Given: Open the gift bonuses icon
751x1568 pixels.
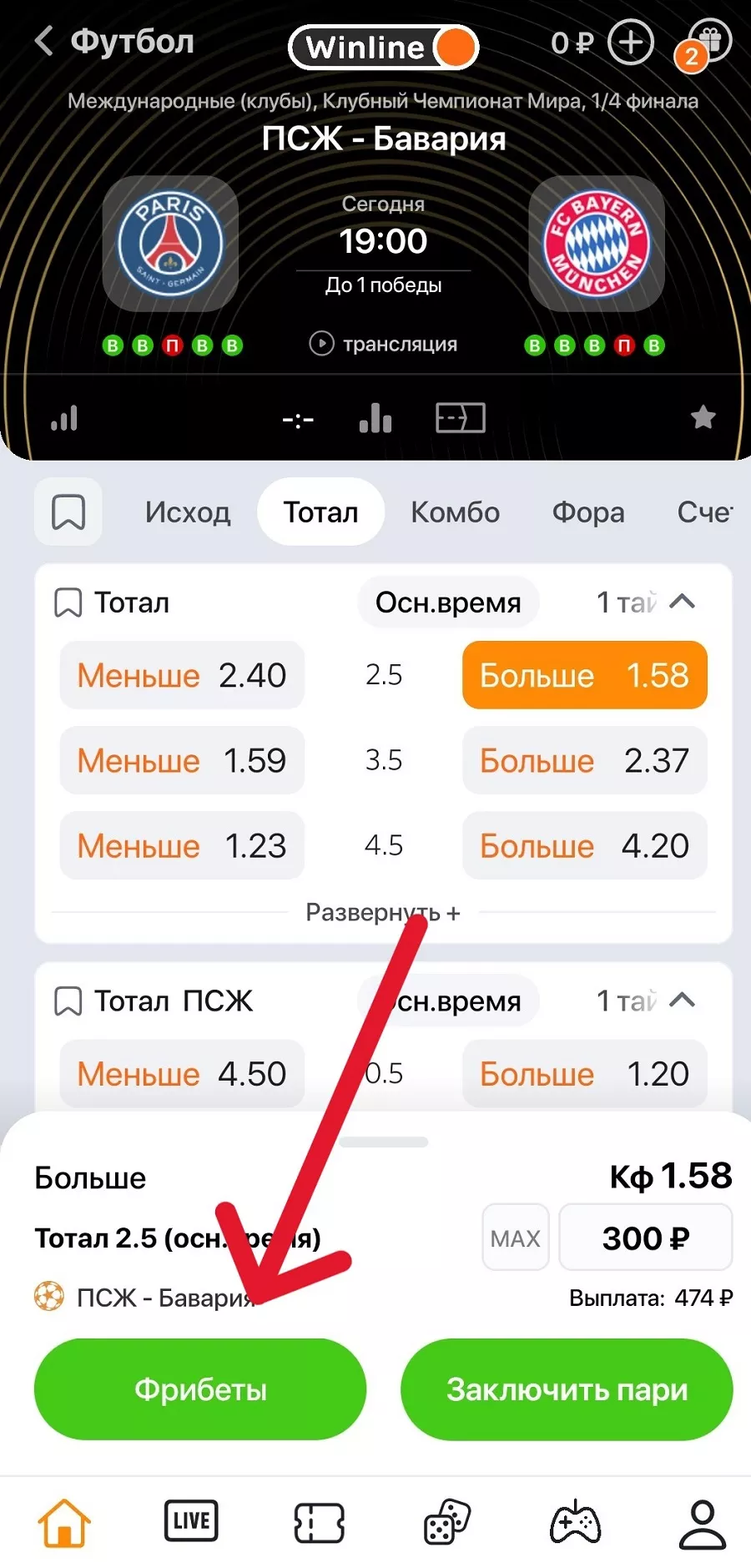Looking at the screenshot, I should (x=709, y=39).
